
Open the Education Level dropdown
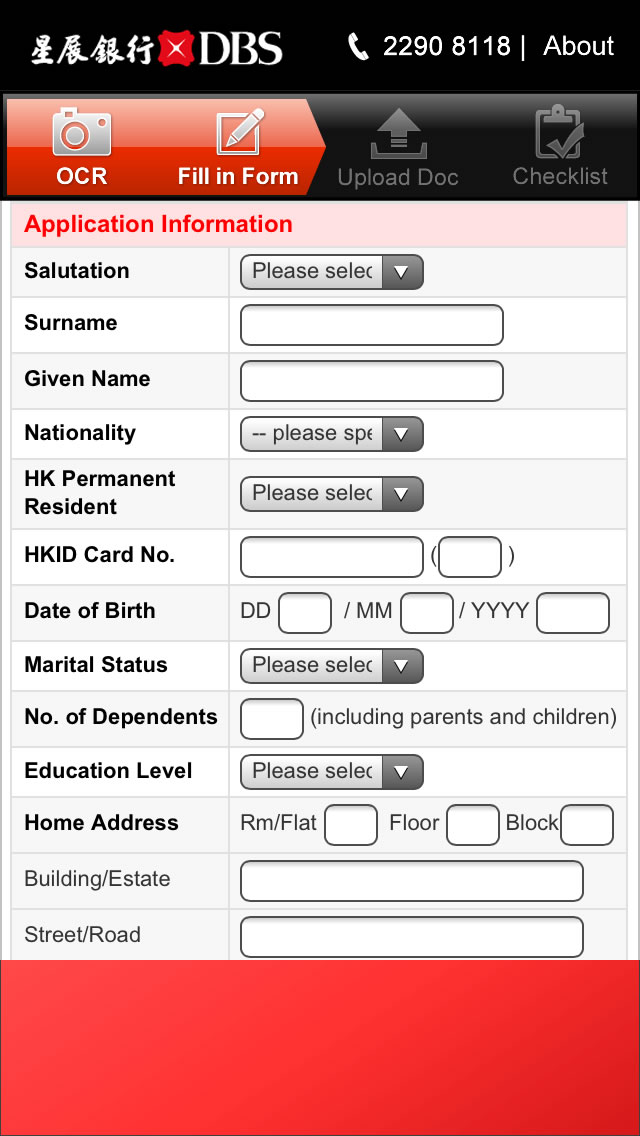pyautogui.click(x=331, y=772)
